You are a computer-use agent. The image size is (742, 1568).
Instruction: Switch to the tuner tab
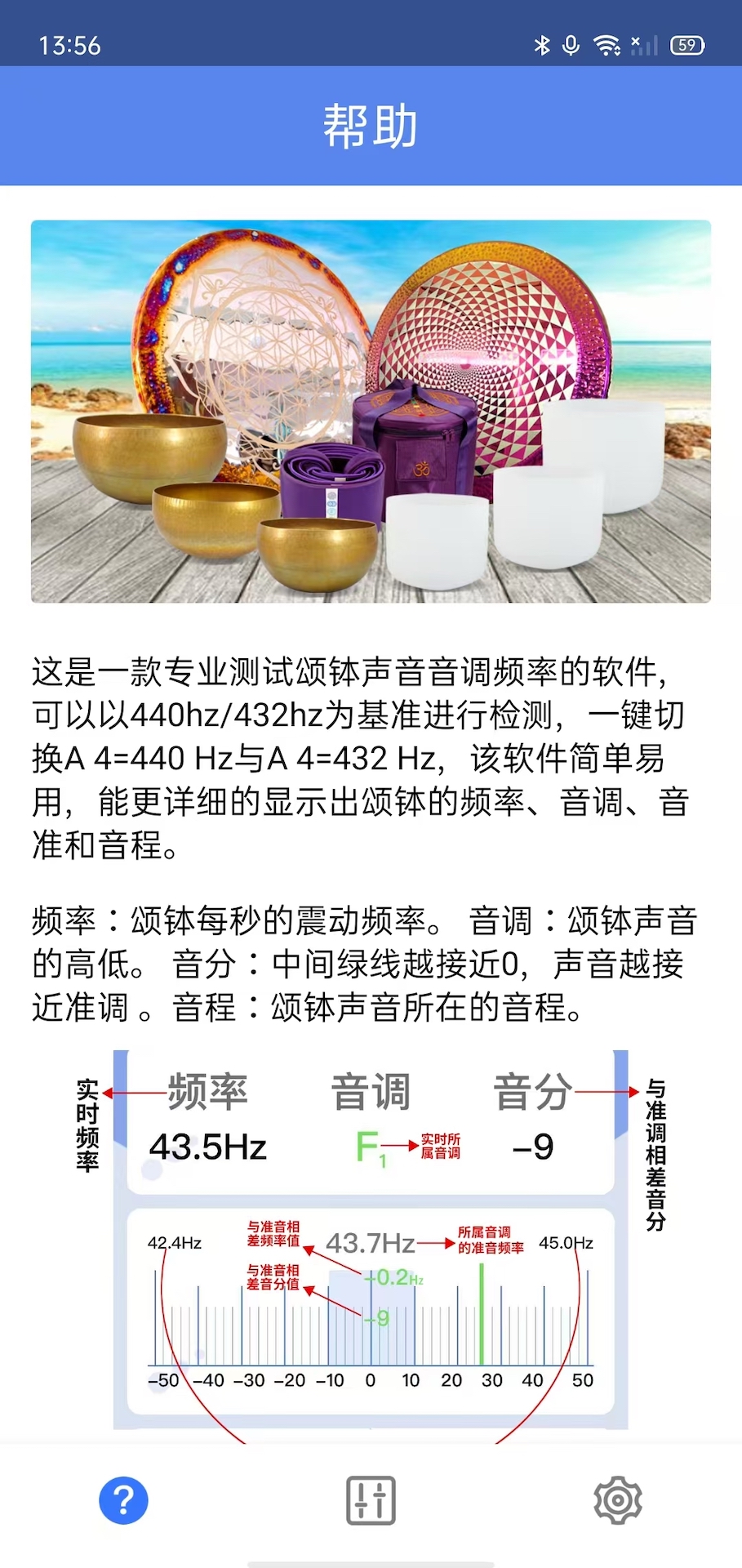[371, 1500]
